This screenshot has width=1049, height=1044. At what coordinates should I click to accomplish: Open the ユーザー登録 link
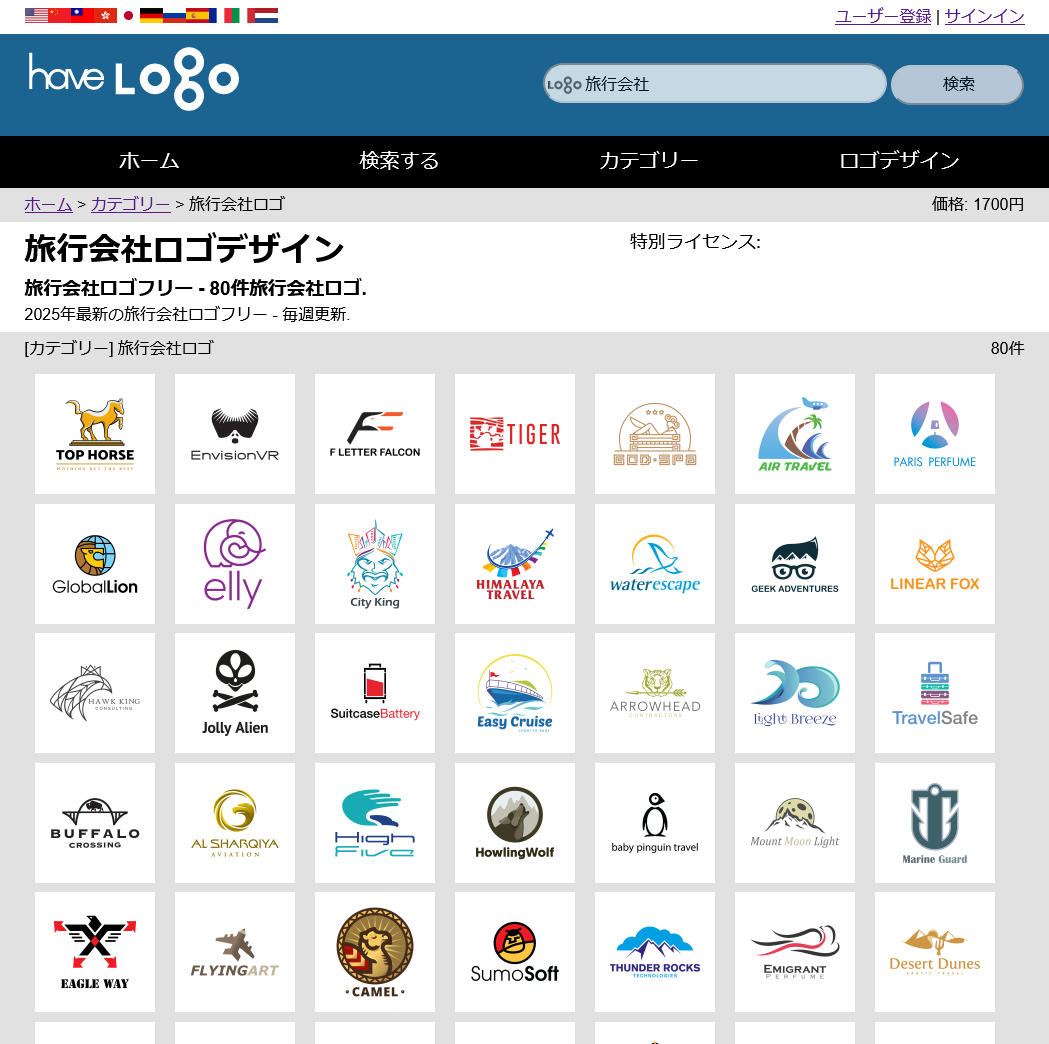(883, 16)
